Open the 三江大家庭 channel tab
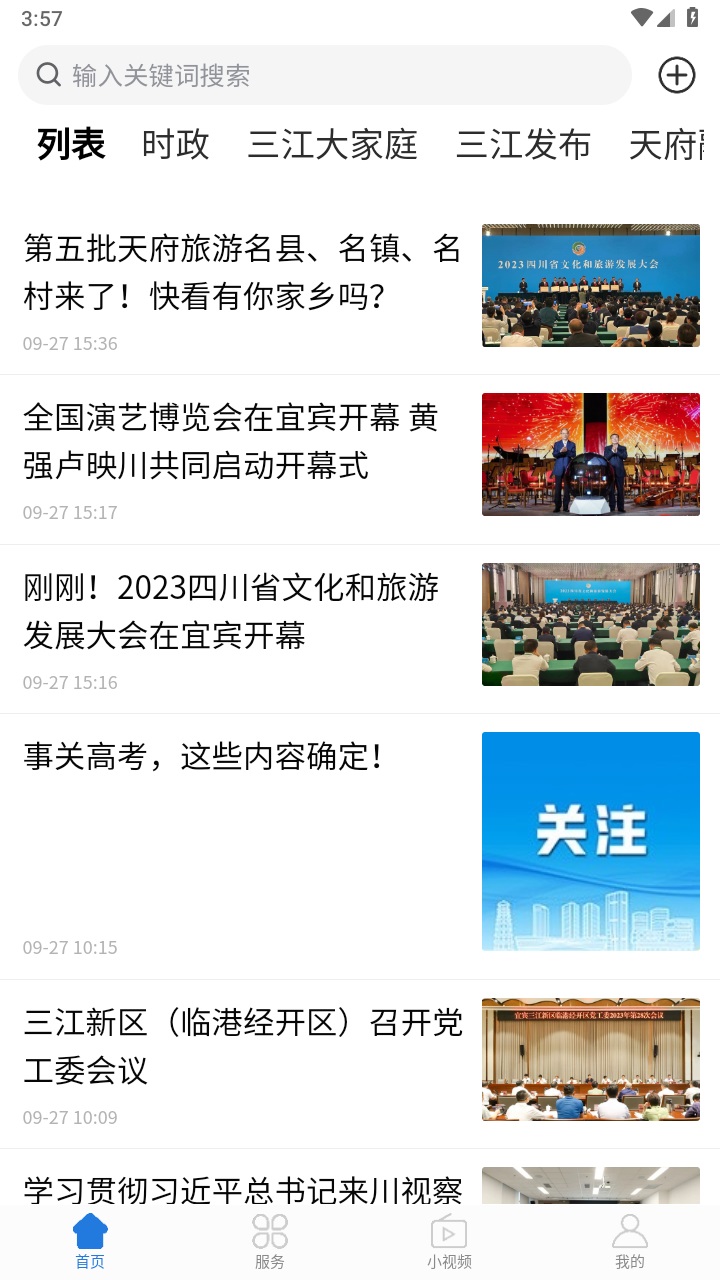720x1280 pixels. point(334,145)
